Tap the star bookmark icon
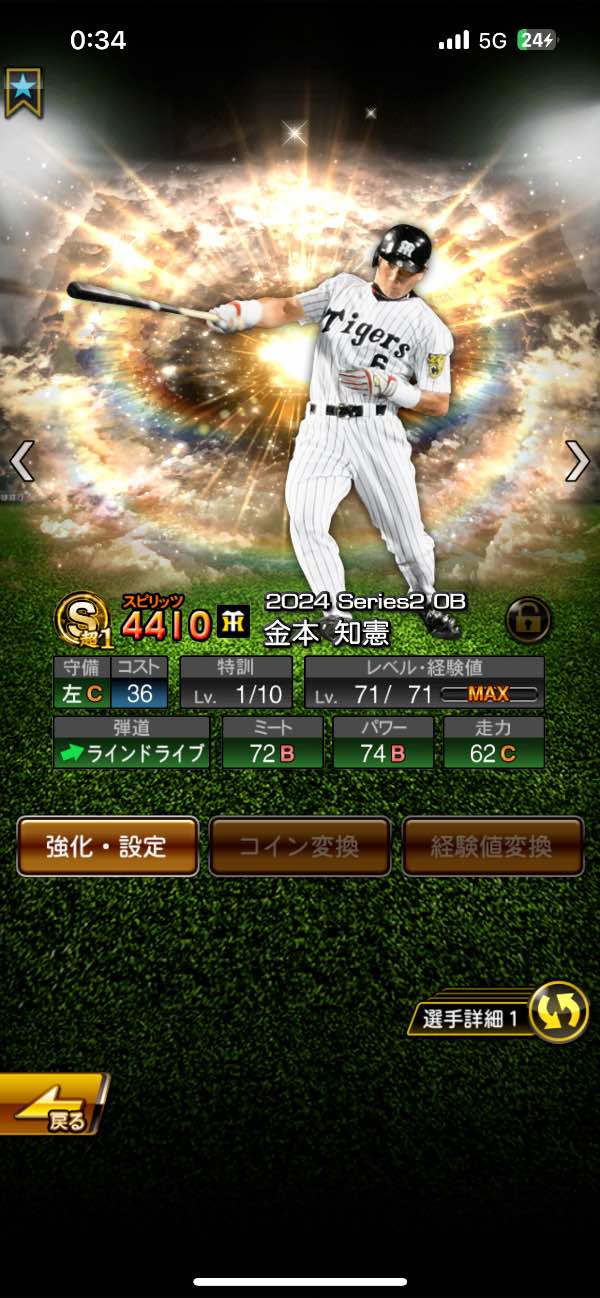The image size is (600, 1298). [22, 92]
